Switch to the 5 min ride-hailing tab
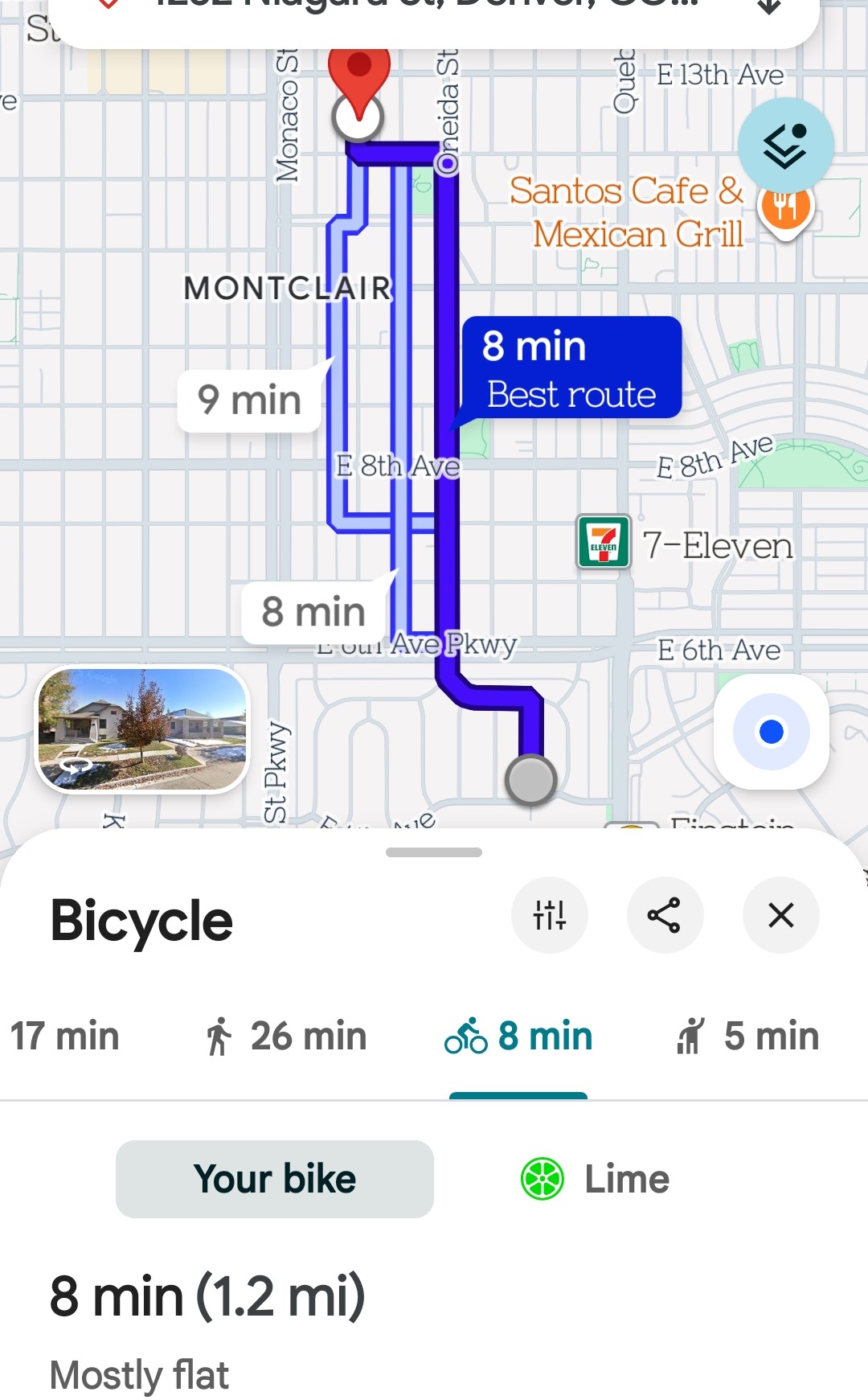 point(747,1036)
